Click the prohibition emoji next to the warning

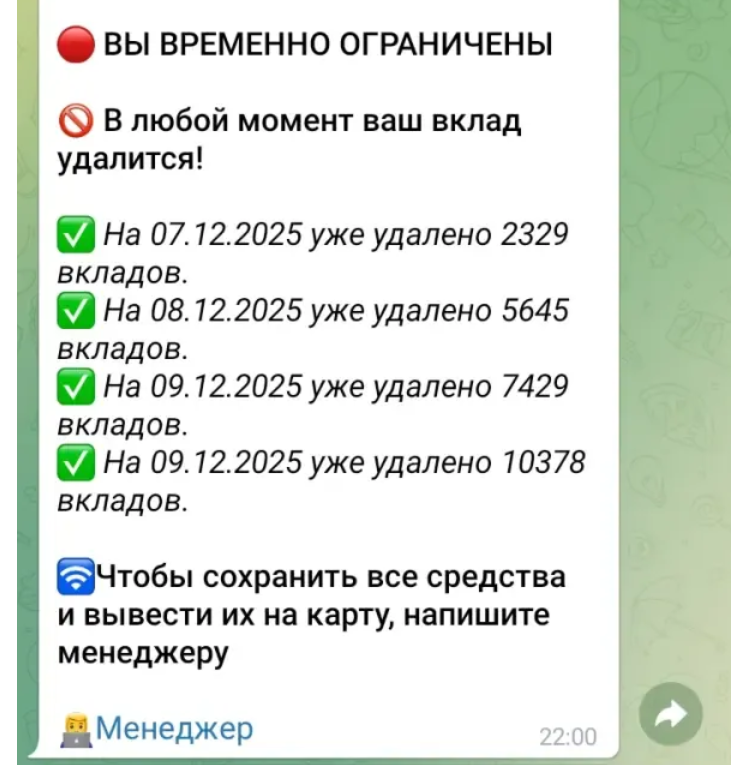pyautogui.click(x=76, y=120)
